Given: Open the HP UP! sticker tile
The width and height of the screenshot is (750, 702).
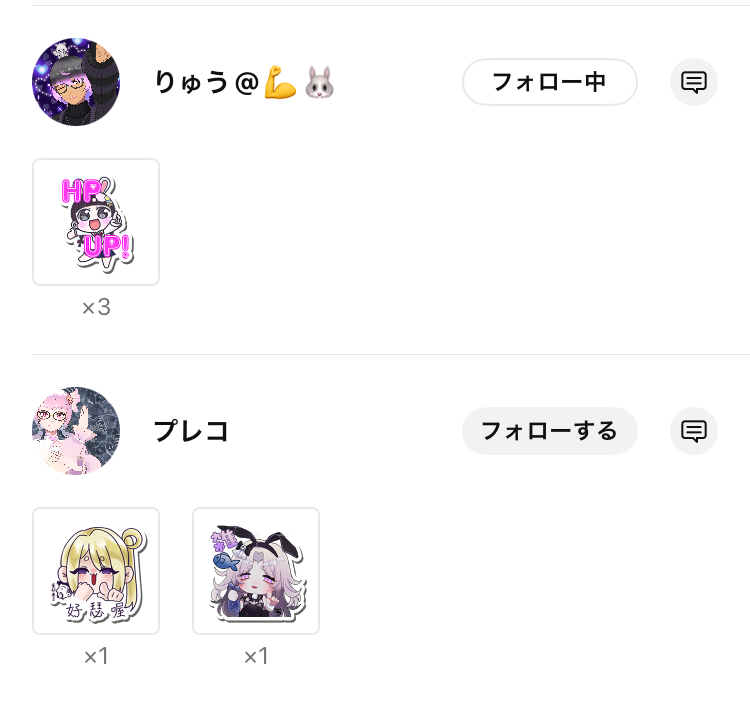Looking at the screenshot, I should click(96, 222).
